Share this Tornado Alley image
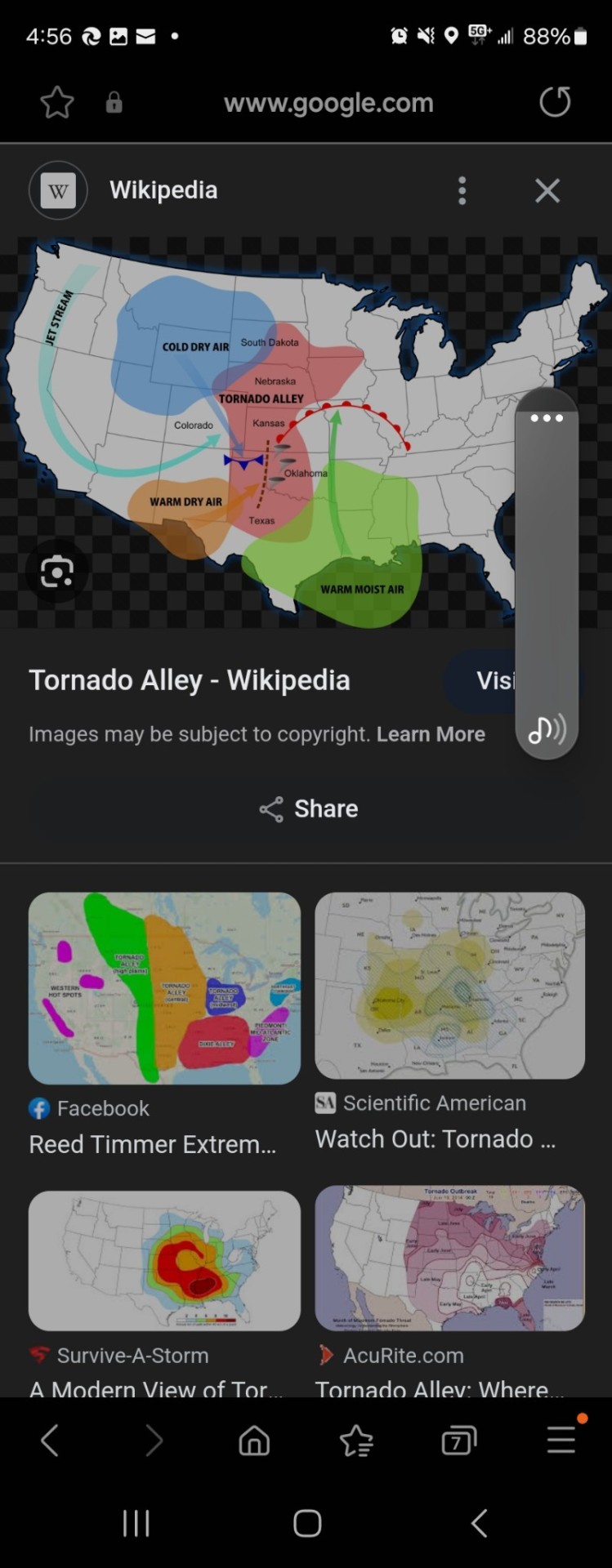This screenshot has width=612, height=1568. pos(308,808)
